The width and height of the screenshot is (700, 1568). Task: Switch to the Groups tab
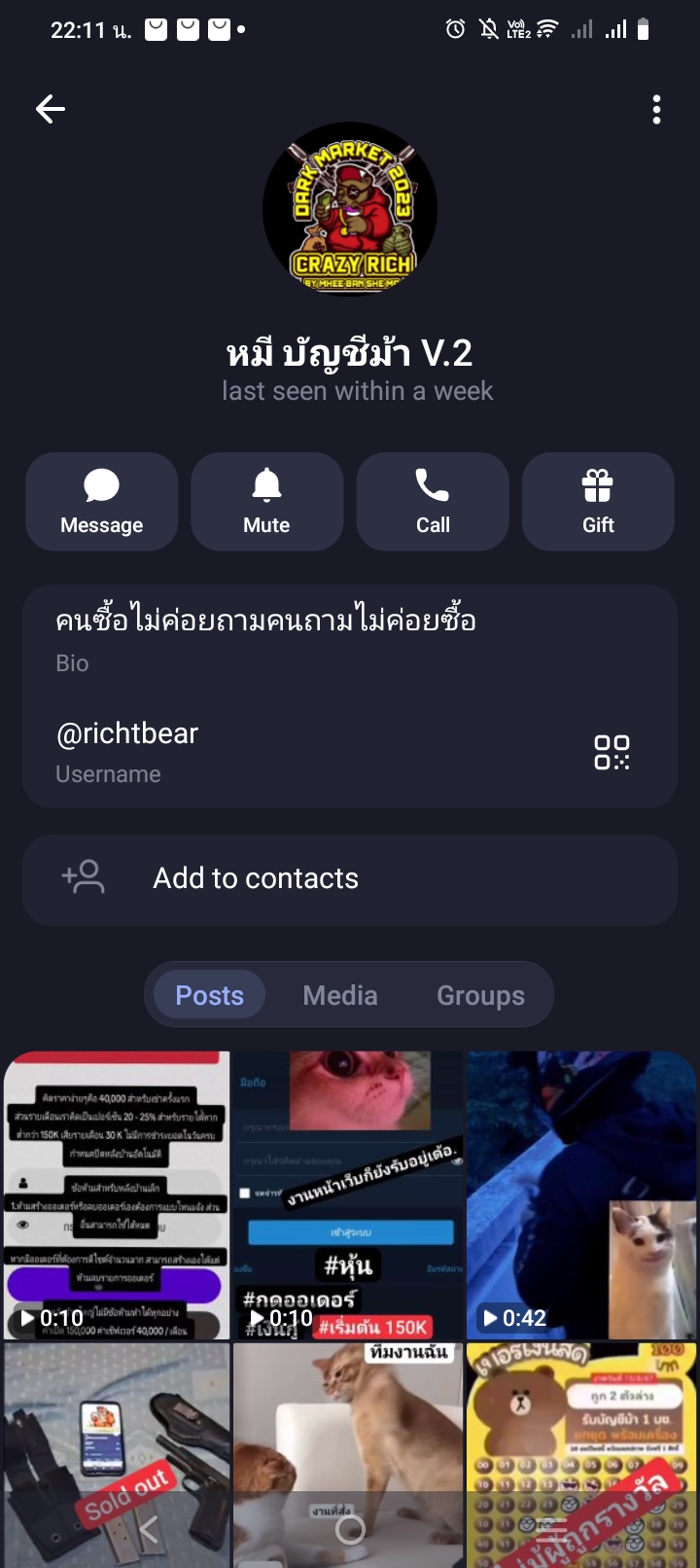click(480, 995)
